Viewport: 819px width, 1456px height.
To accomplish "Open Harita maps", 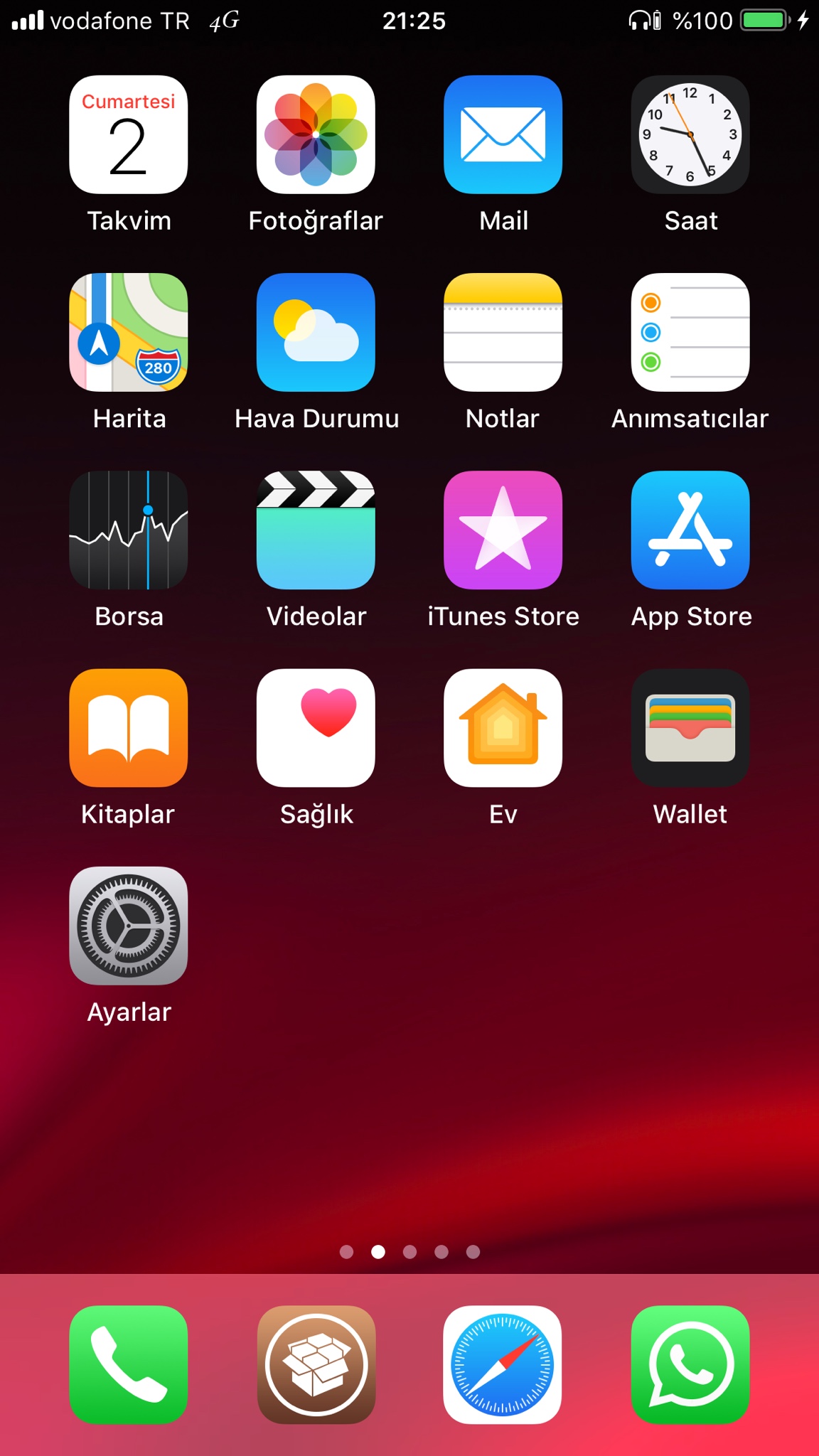I will coord(129,332).
